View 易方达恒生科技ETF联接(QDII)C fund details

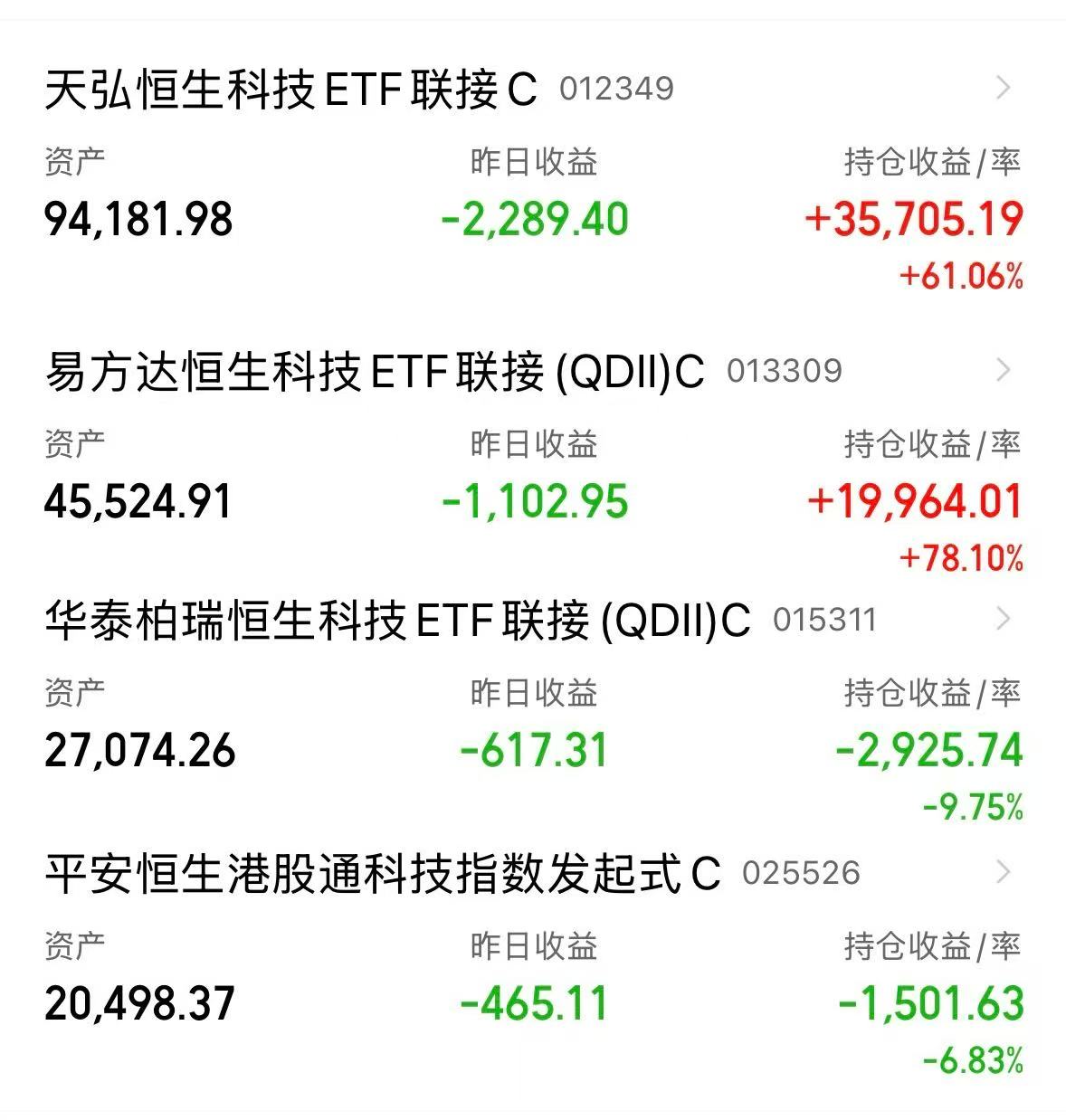pos(373,372)
